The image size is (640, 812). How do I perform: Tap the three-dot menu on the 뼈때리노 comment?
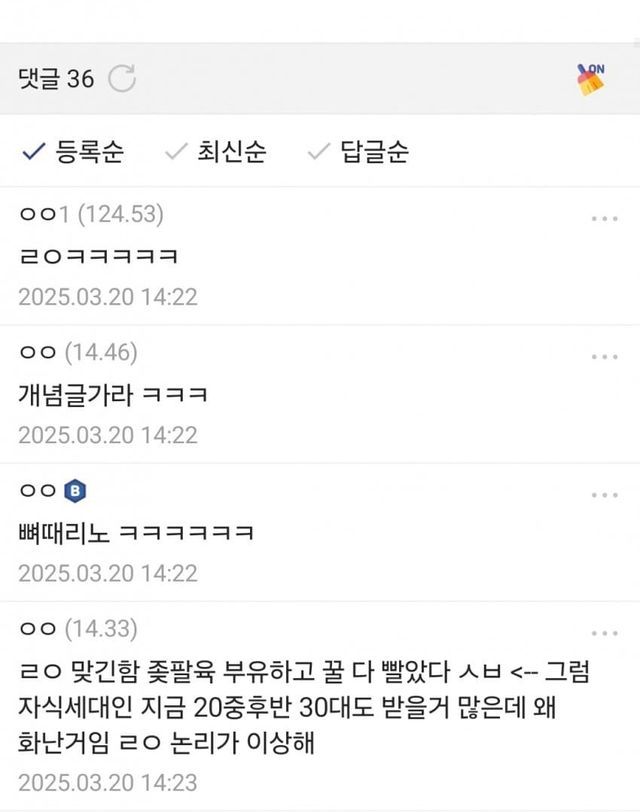click(604, 495)
